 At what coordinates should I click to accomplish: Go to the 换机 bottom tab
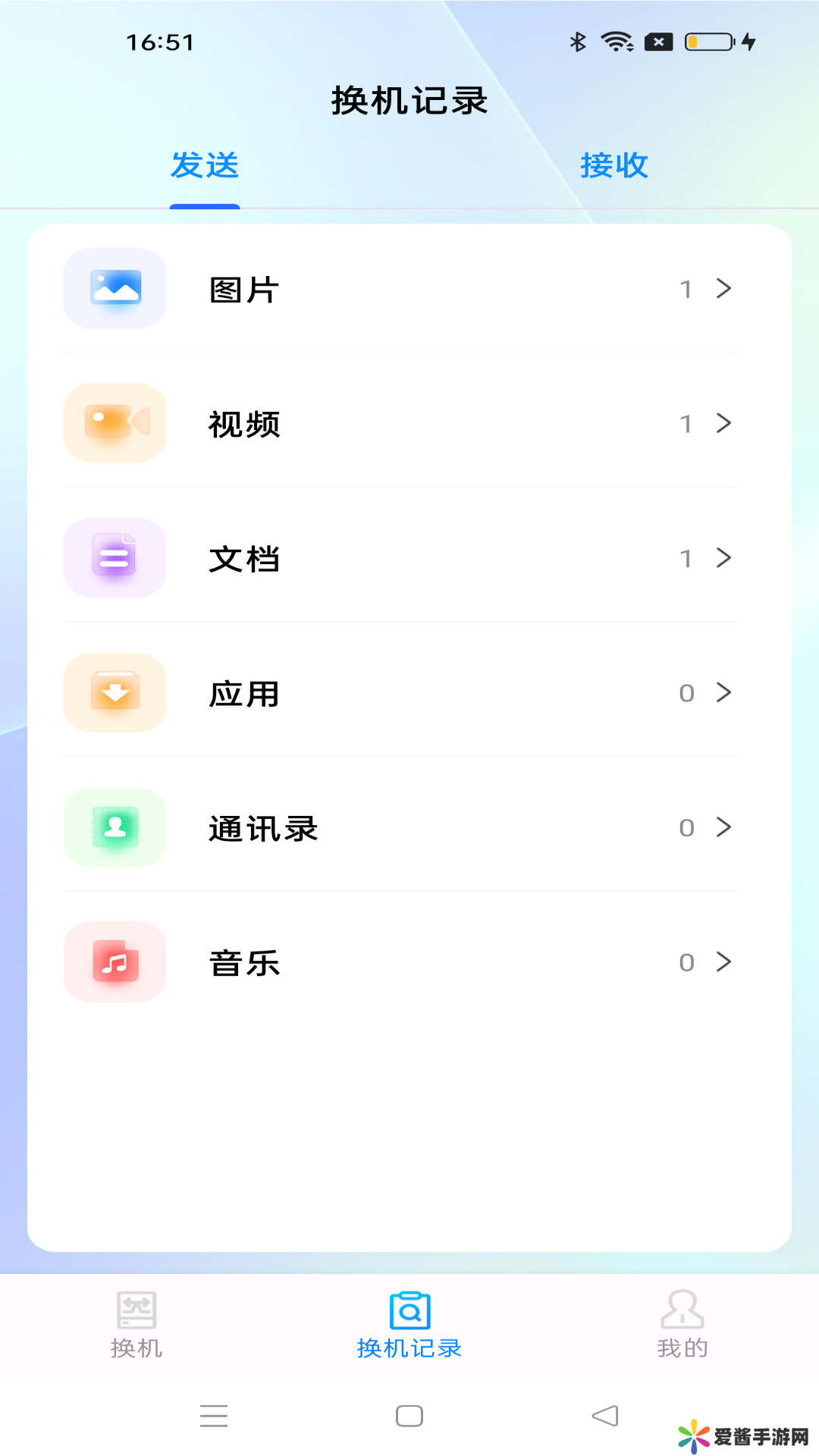coord(136,1325)
